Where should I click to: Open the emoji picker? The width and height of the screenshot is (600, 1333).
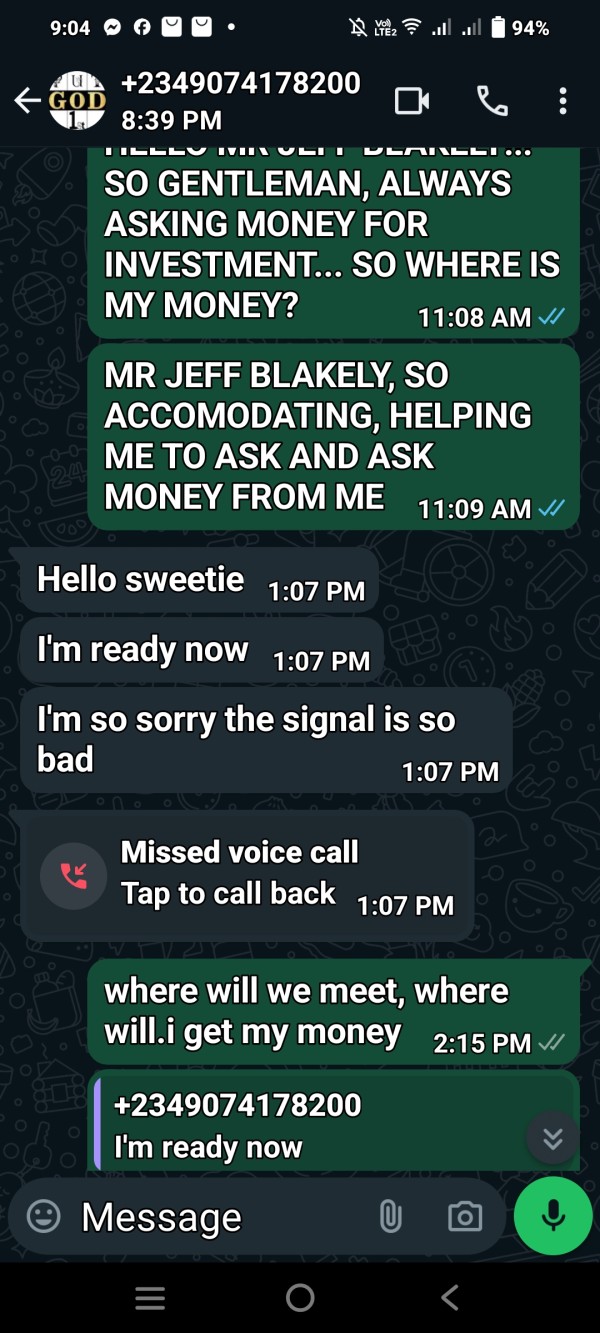tap(43, 1216)
